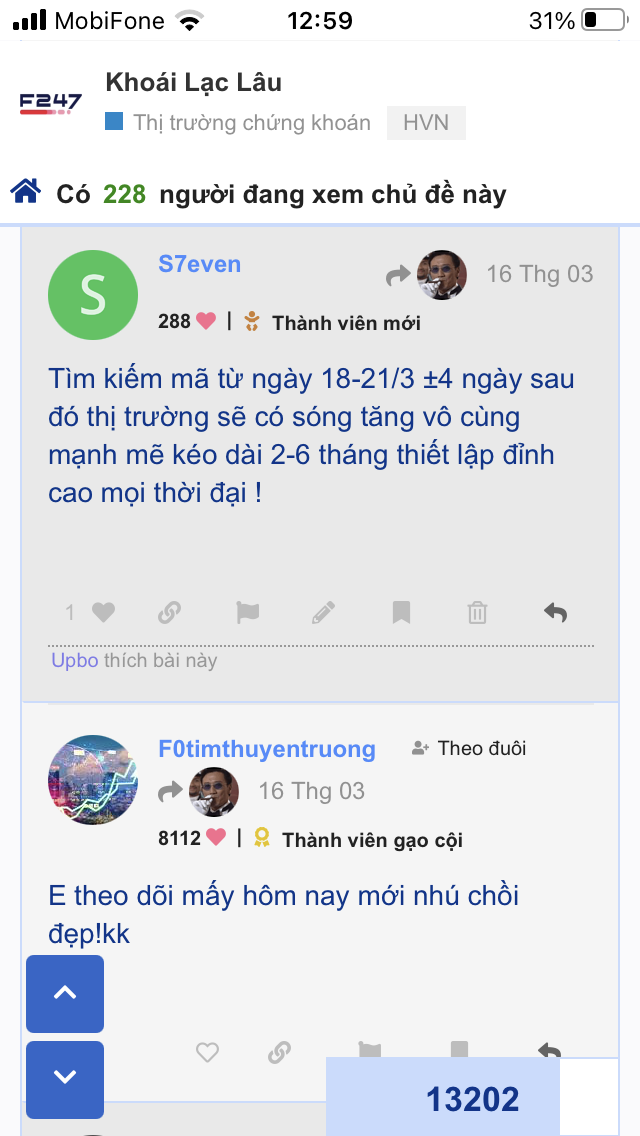Edit S7even's post with the pencil

pyautogui.click(x=324, y=612)
